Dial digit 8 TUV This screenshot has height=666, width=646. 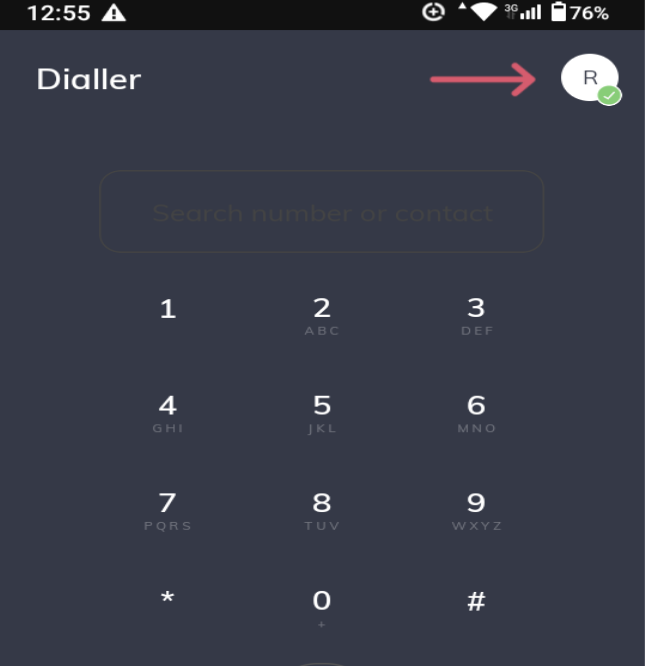[x=322, y=509]
